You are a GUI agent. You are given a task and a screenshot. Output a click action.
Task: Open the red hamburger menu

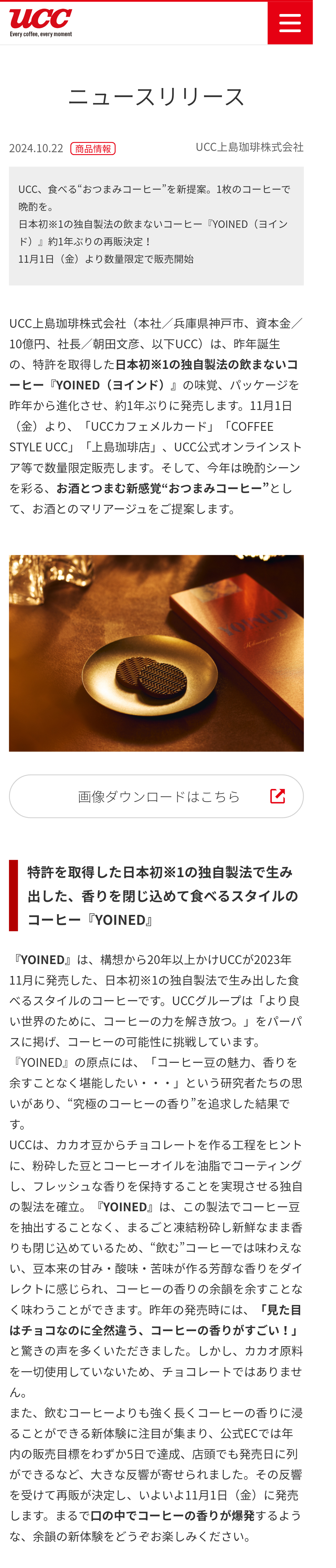[290, 23]
